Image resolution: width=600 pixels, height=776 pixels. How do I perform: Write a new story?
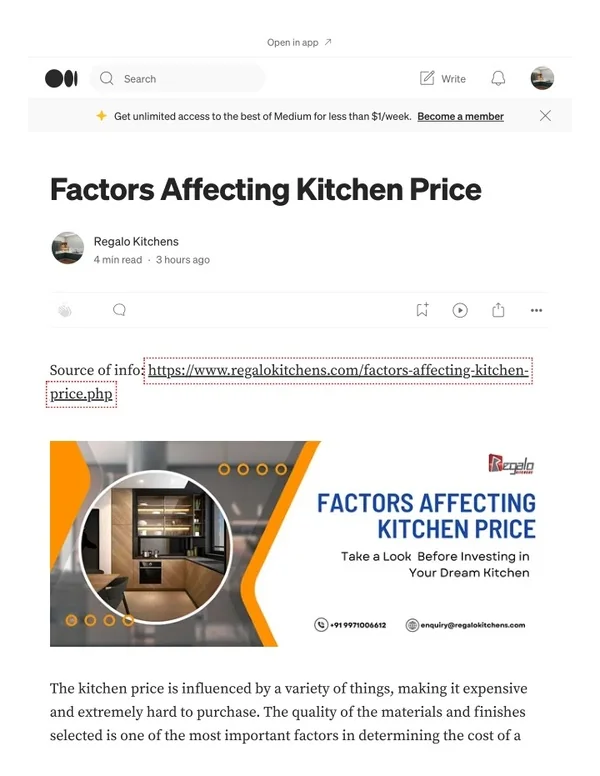point(443,79)
